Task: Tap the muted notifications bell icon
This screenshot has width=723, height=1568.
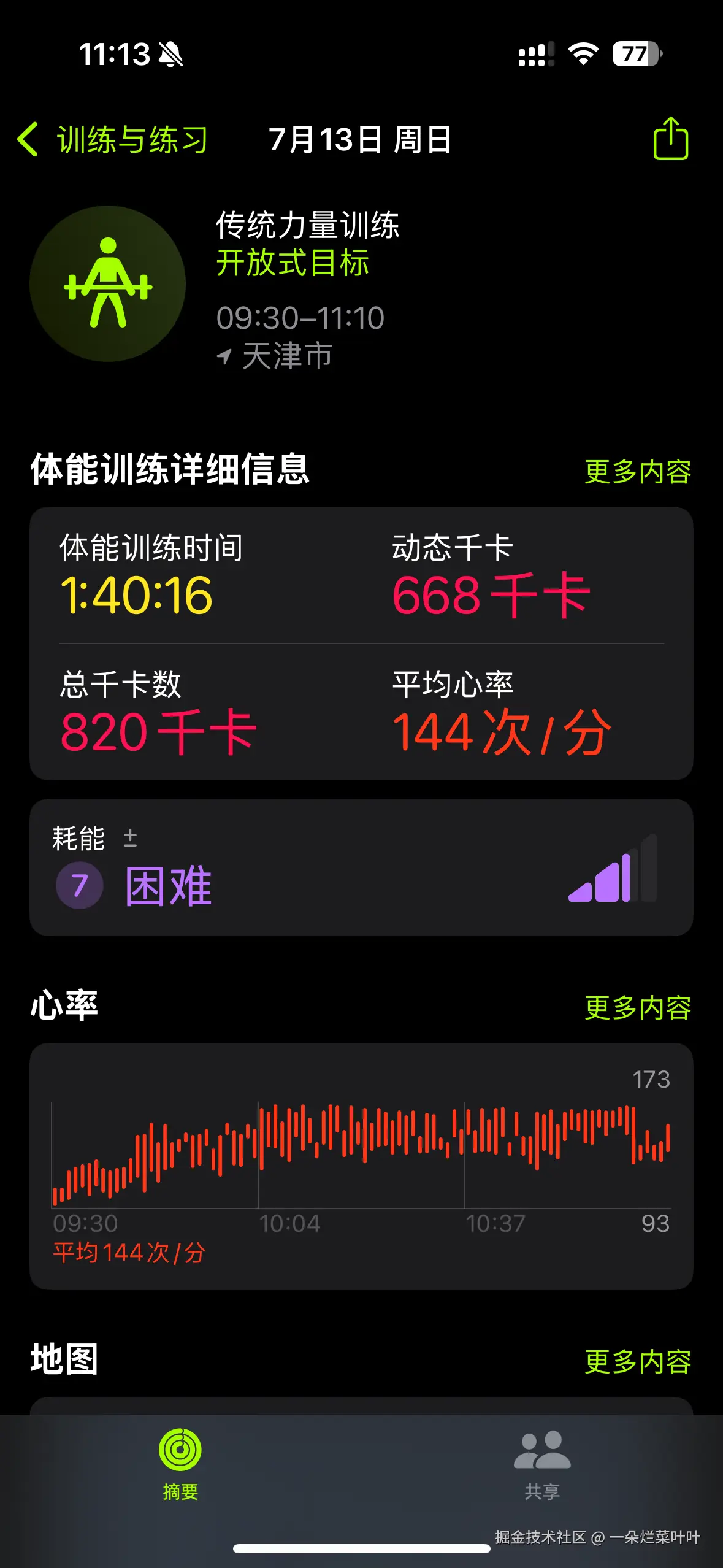Action: coord(170,55)
